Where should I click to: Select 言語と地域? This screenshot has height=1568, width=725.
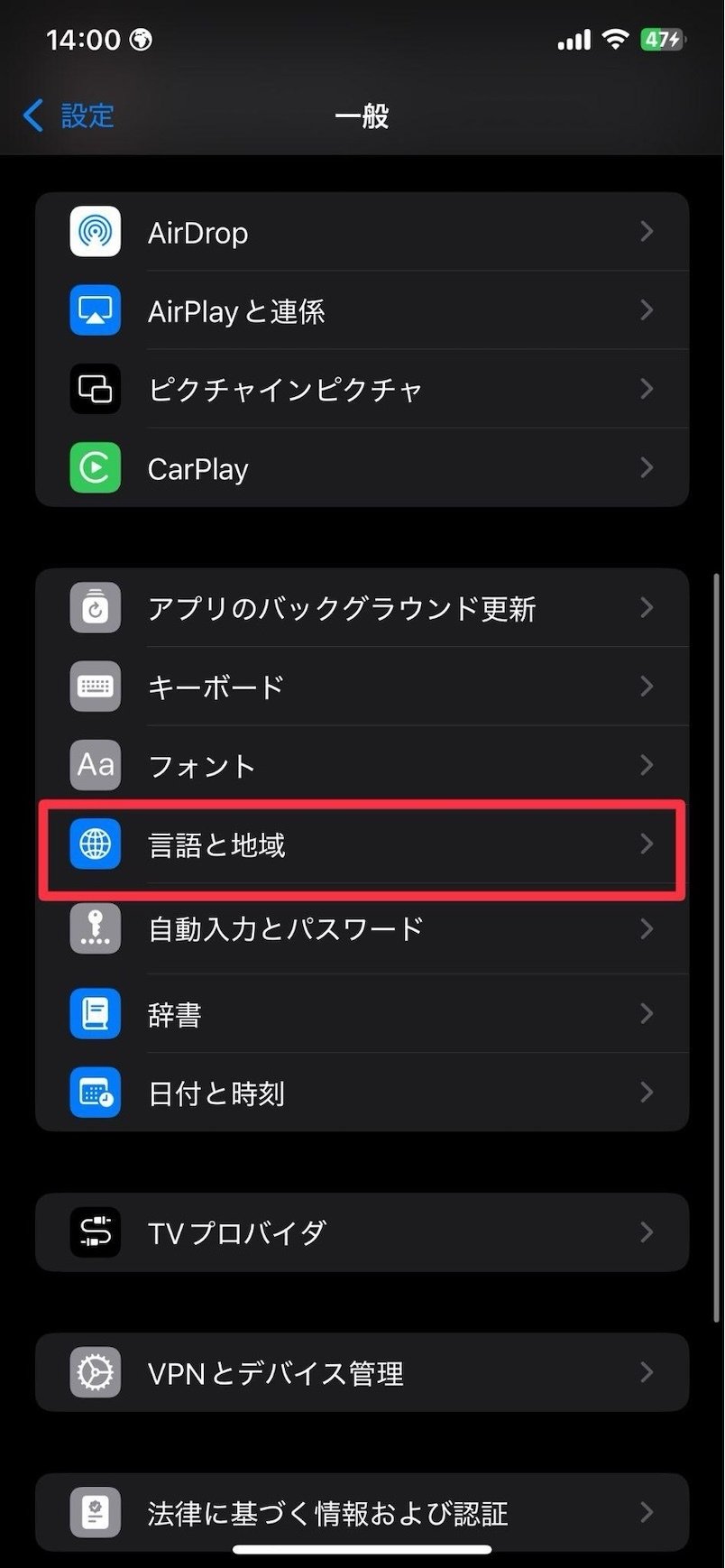pyautogui.click(x=361, y=845)
